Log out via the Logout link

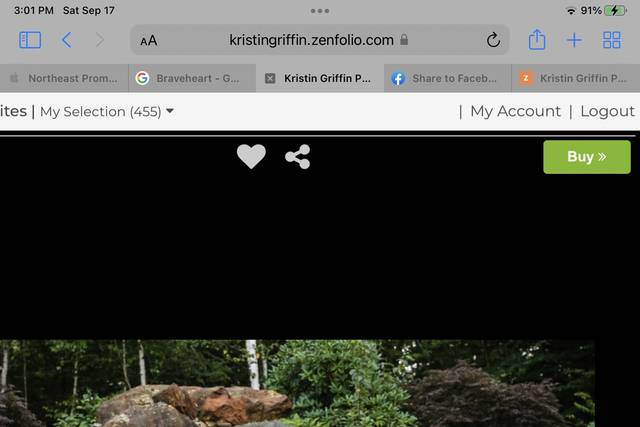(x=607, y=111)
